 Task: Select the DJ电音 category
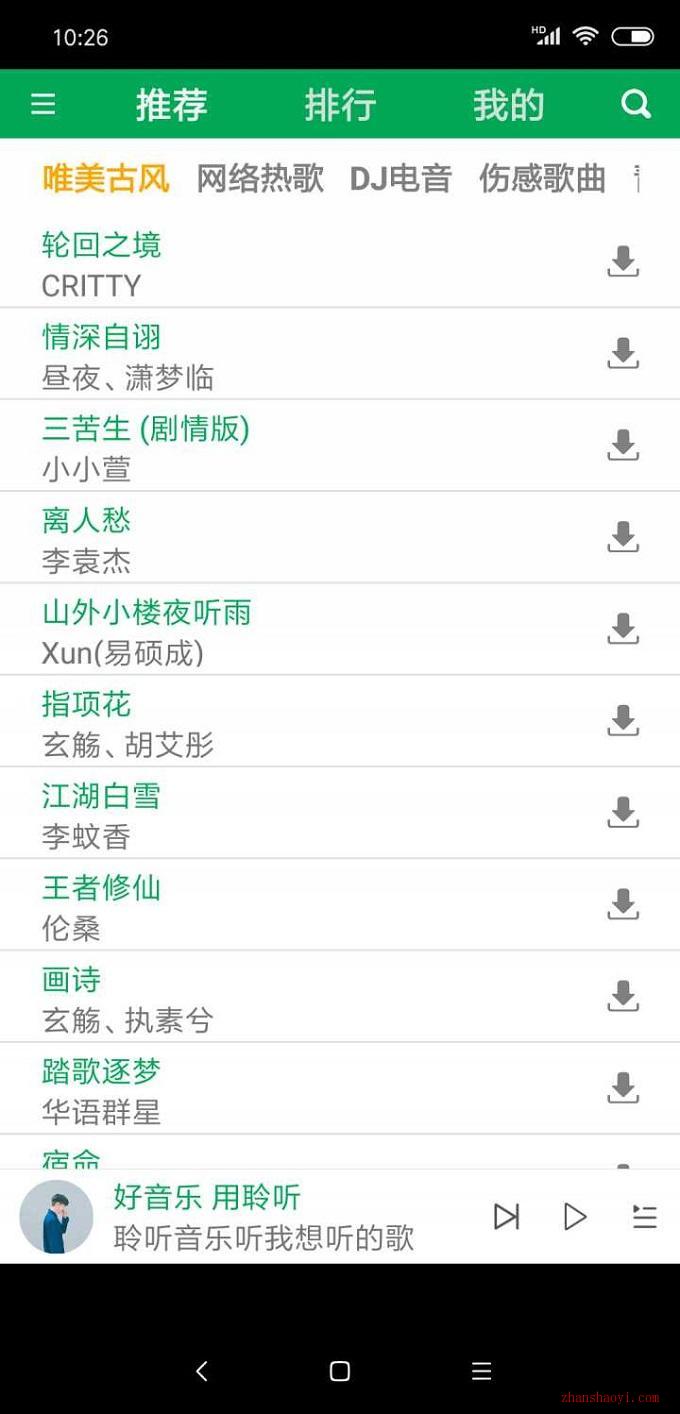click(401, 179)
